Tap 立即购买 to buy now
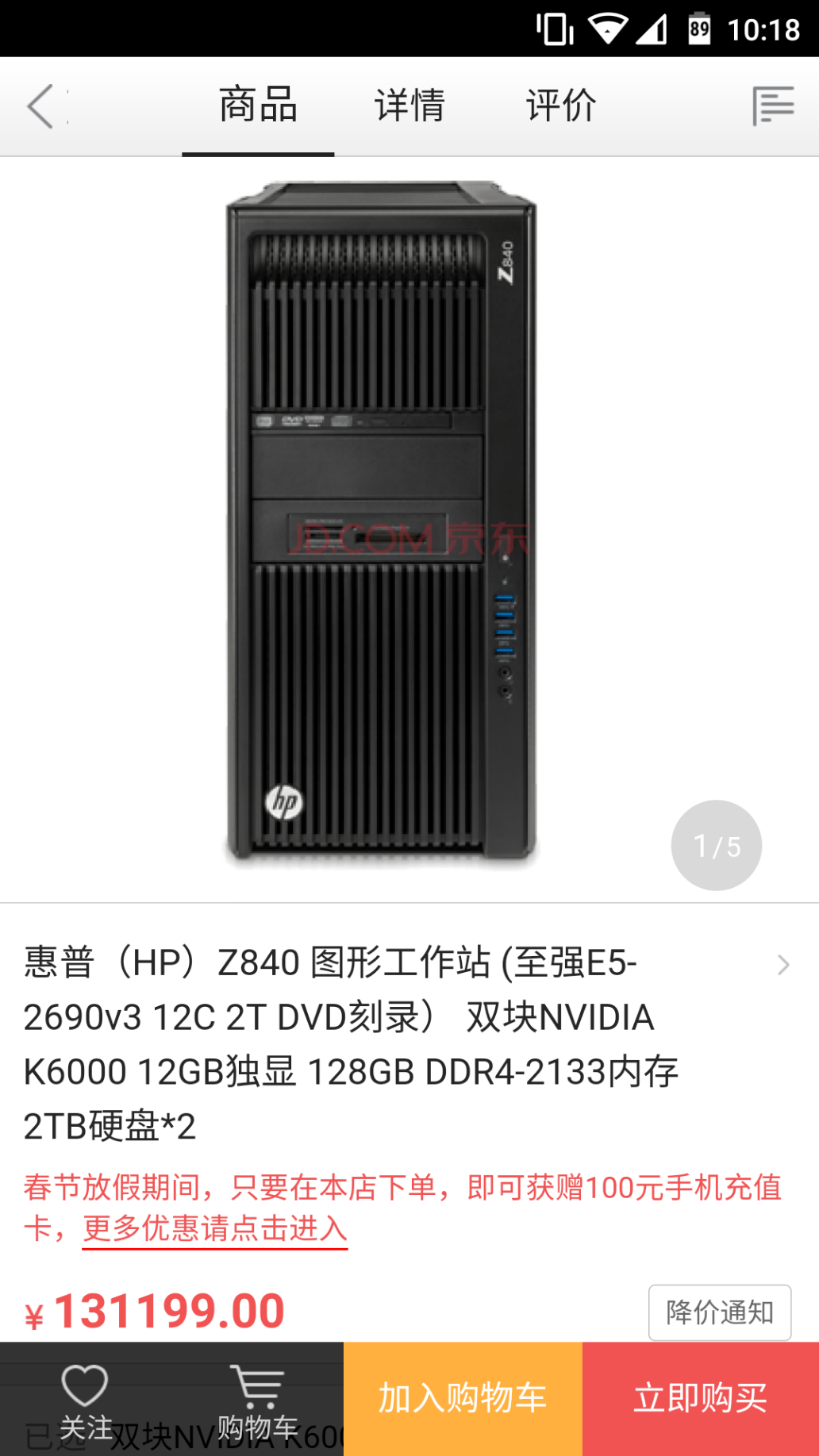The height and width of the screenshot is (1456, 819). (x=700, y=1398)
